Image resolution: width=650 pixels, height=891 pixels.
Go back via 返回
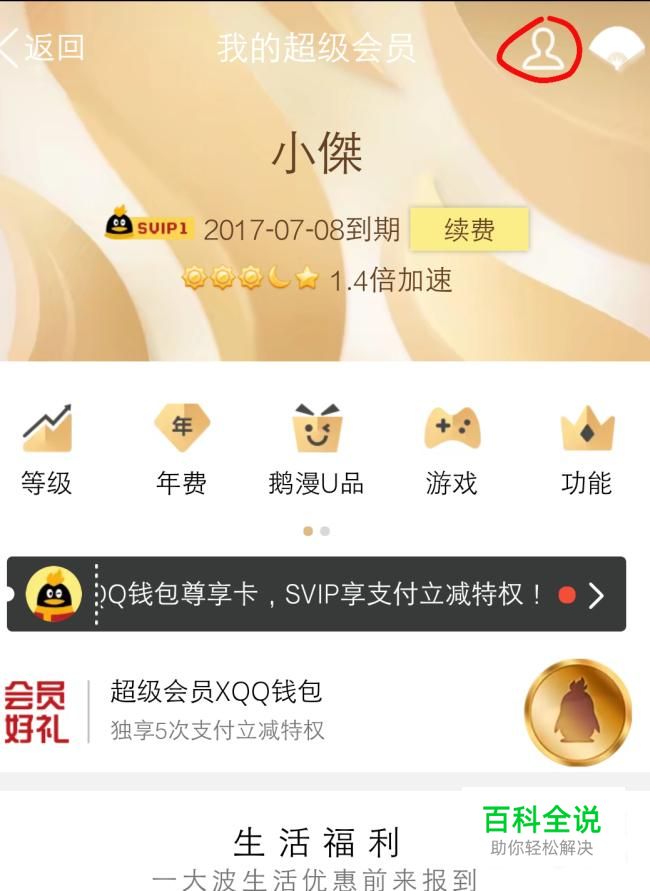43,47
